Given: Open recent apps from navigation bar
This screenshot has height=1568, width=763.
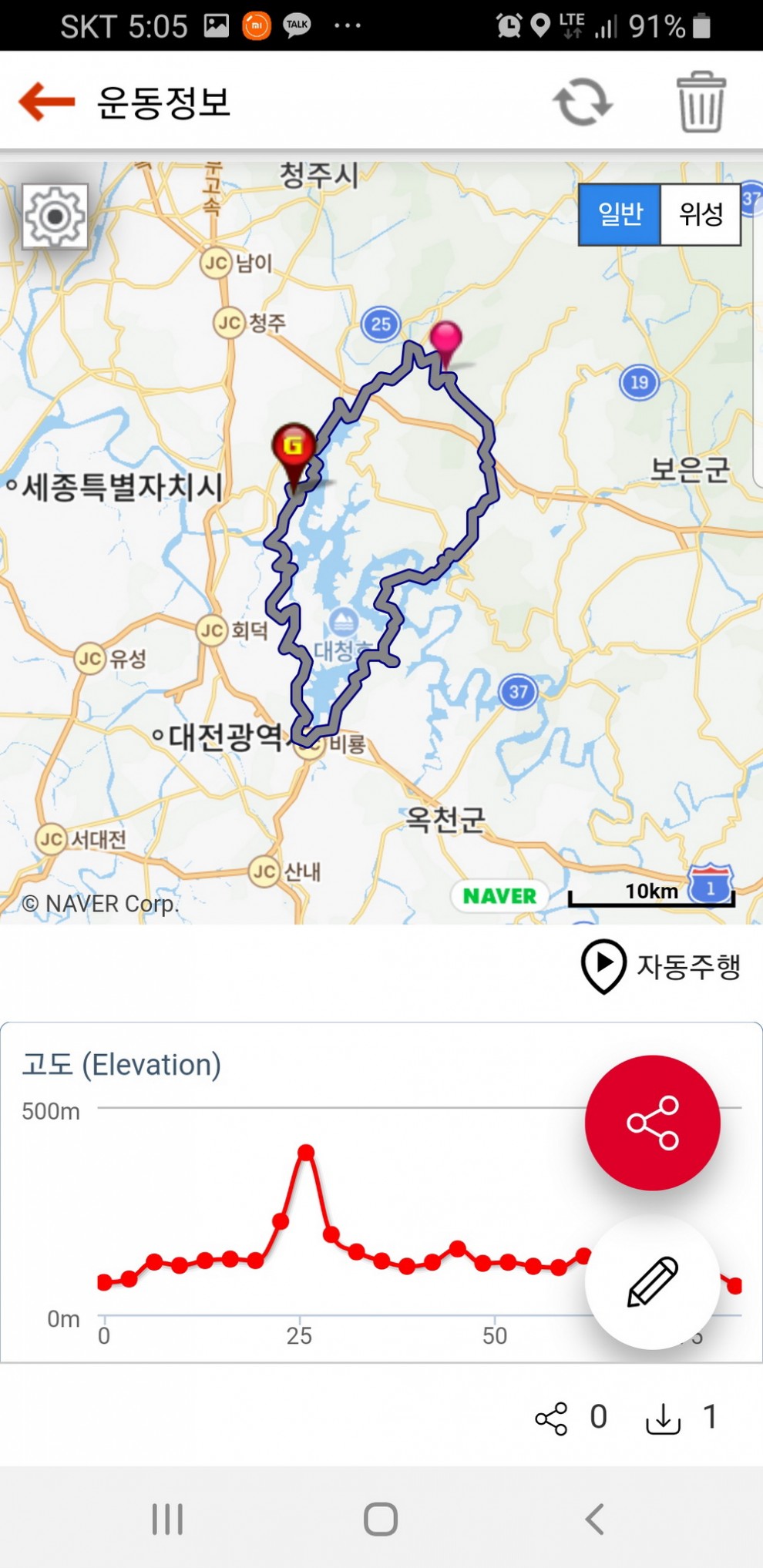Looking at the screenshot, I should 167,1519.
